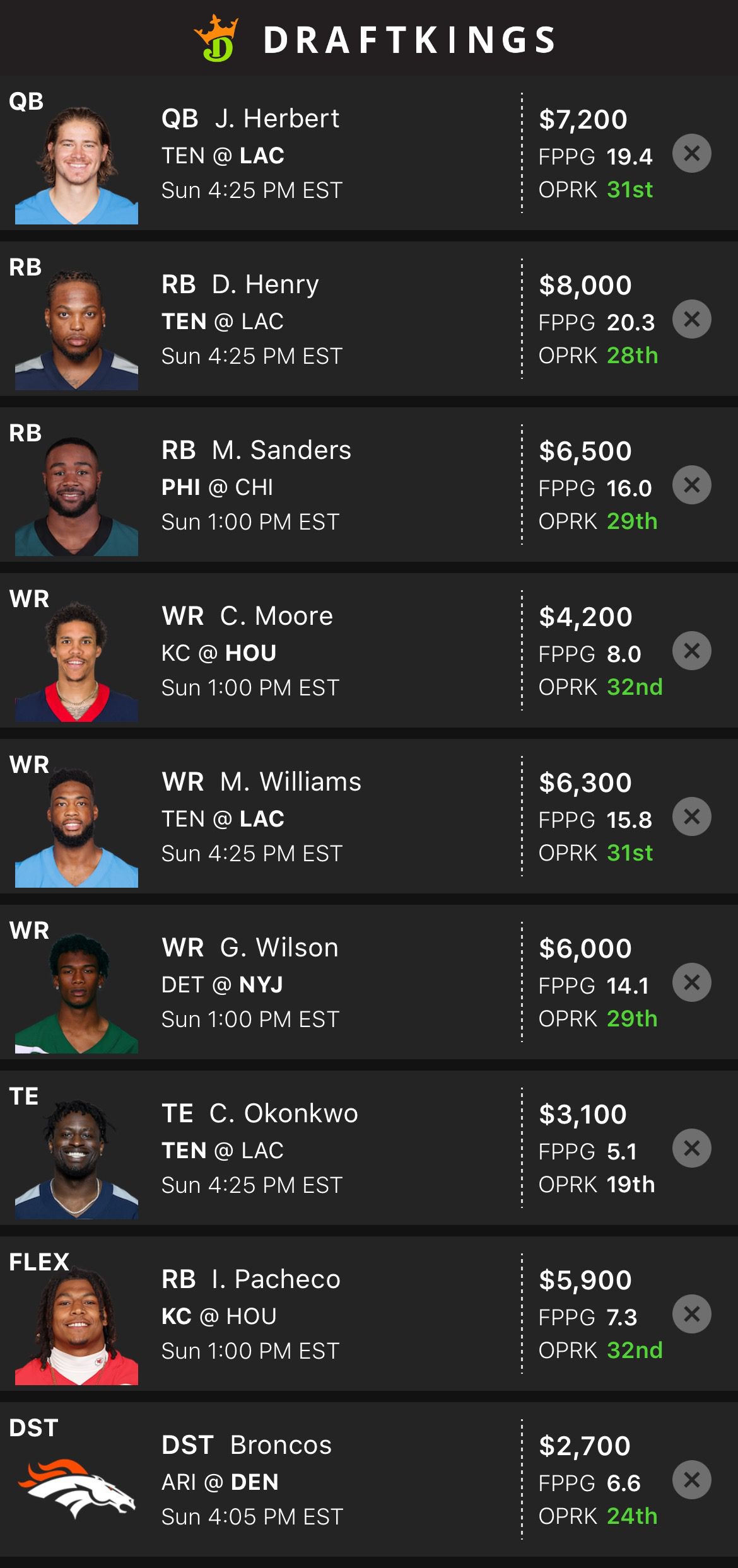Remove M. Williams from the lineup

point(691,816)
